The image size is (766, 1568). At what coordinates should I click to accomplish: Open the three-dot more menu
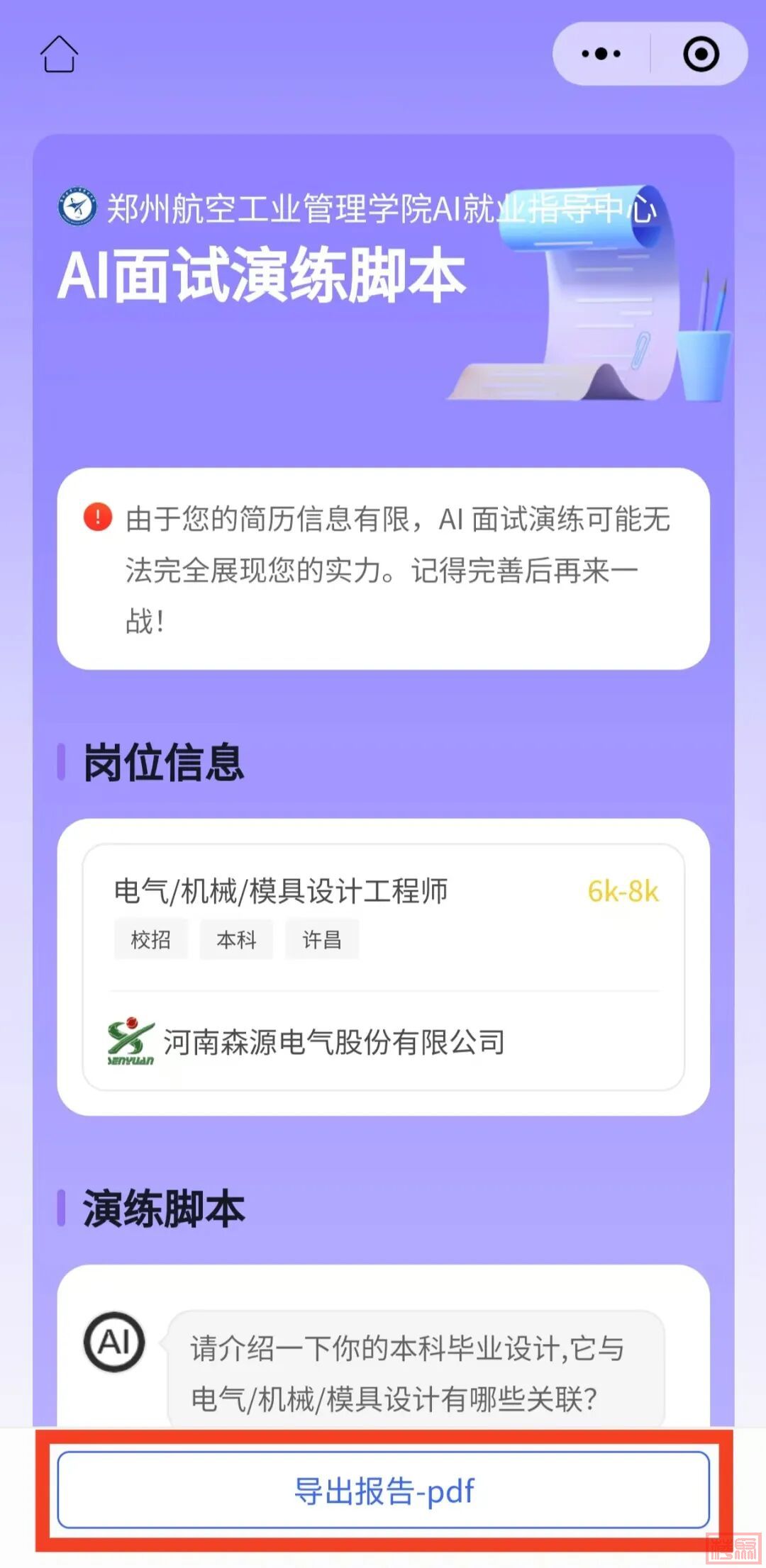pos(601,54)
